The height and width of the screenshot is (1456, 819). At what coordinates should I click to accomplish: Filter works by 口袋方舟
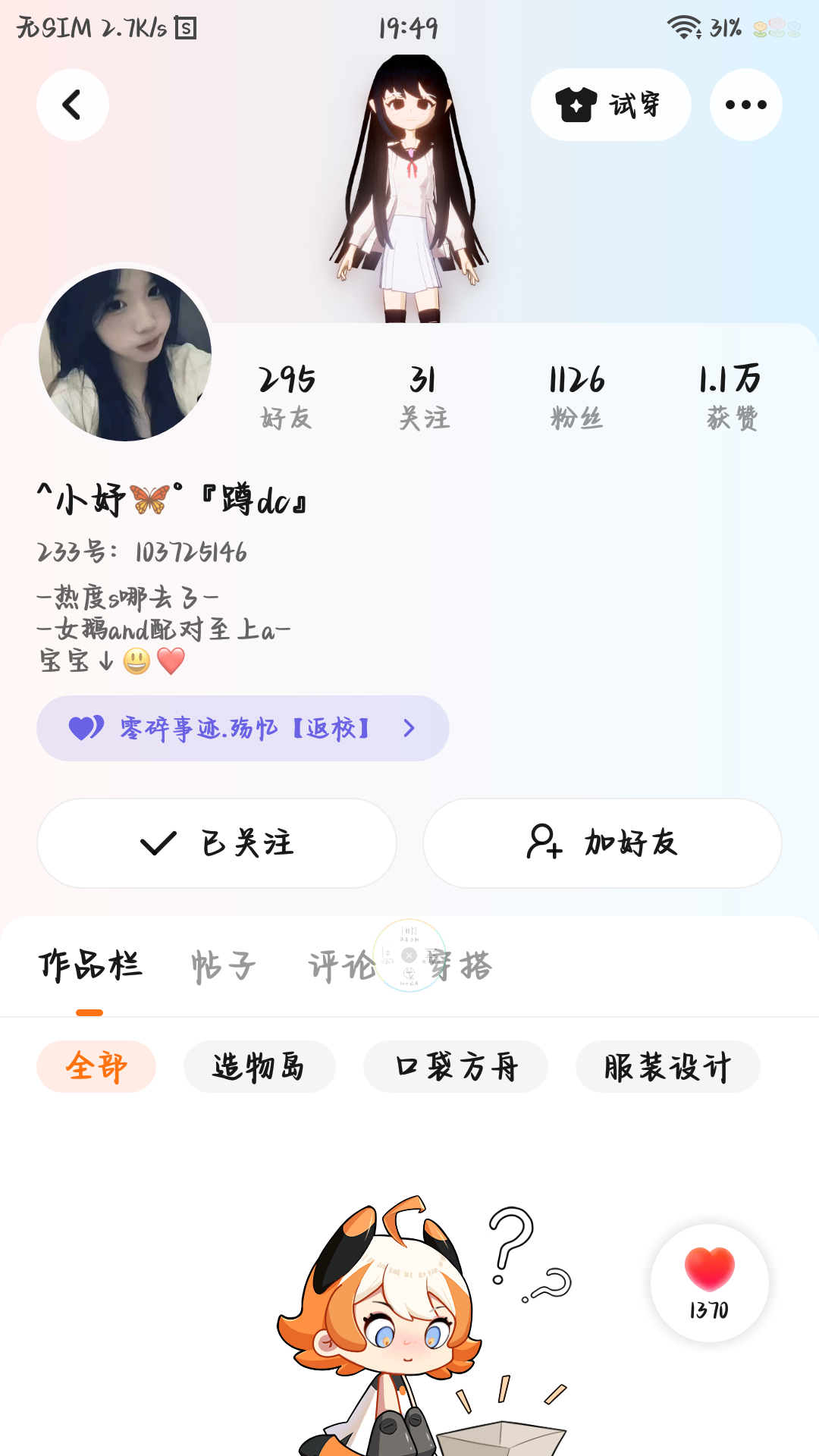[x=456, y=1066]
